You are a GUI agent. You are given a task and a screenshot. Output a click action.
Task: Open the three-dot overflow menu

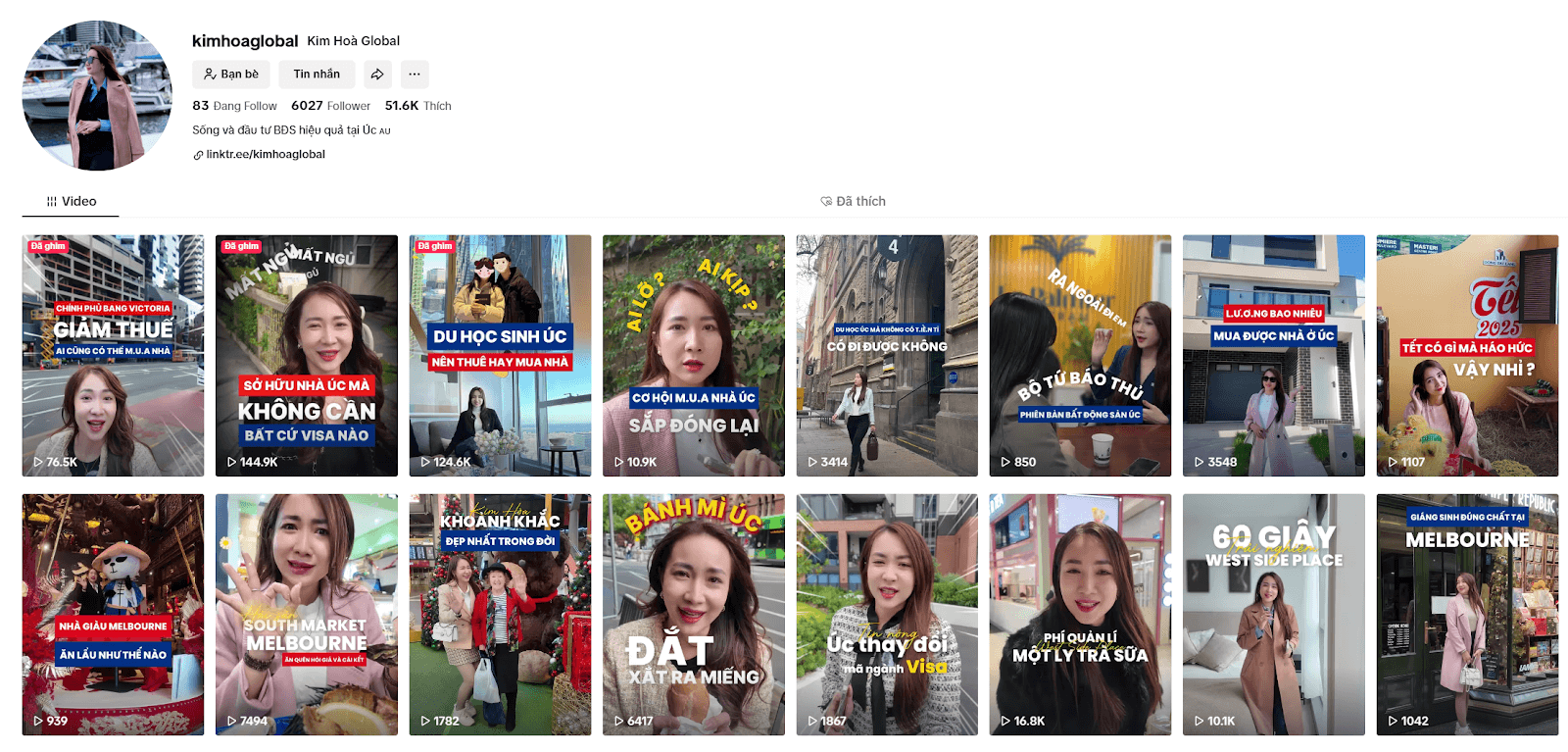pyautogui.click(x=415, y=75)
